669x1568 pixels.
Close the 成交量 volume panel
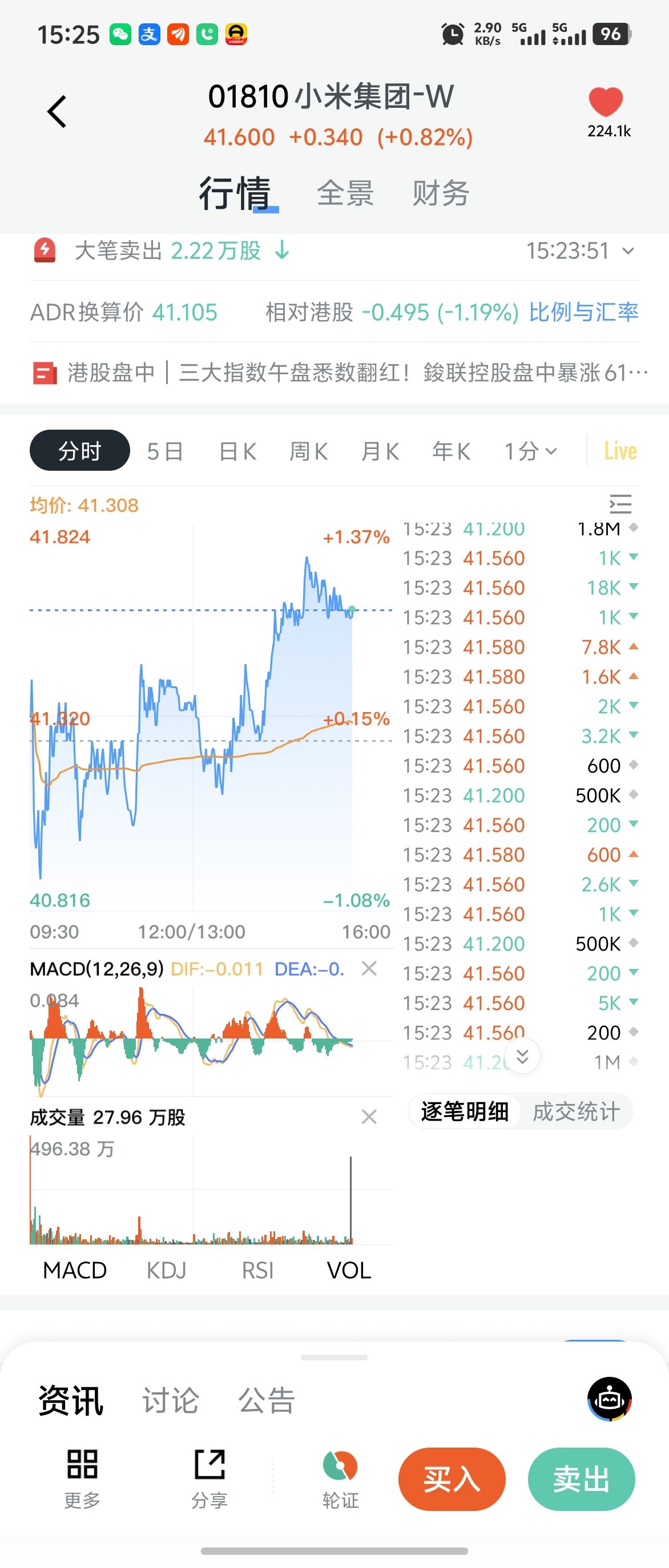[x=369, y=1117]
